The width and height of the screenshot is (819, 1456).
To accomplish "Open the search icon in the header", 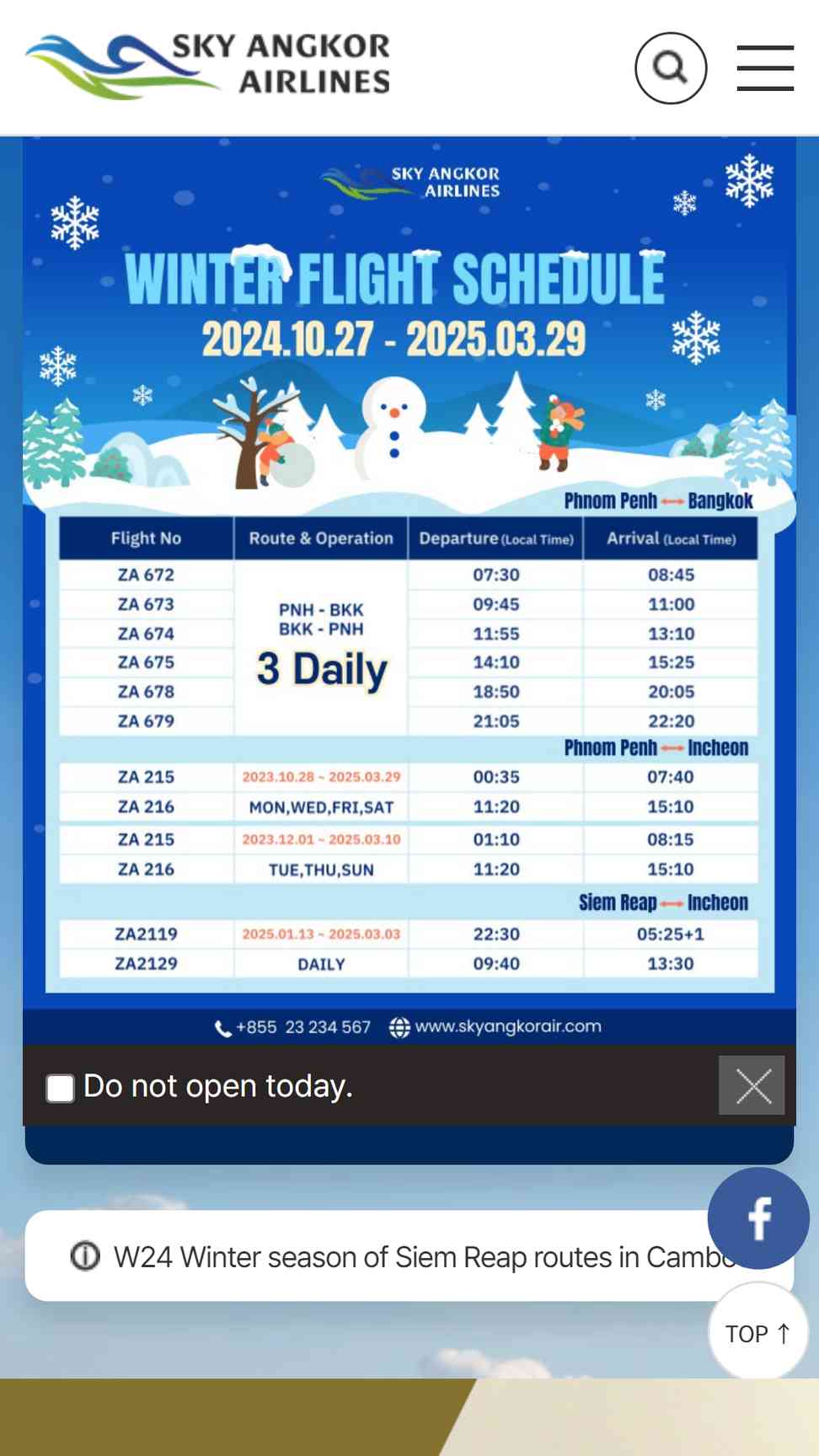I will pyautogui.click(x=671, y=68).
